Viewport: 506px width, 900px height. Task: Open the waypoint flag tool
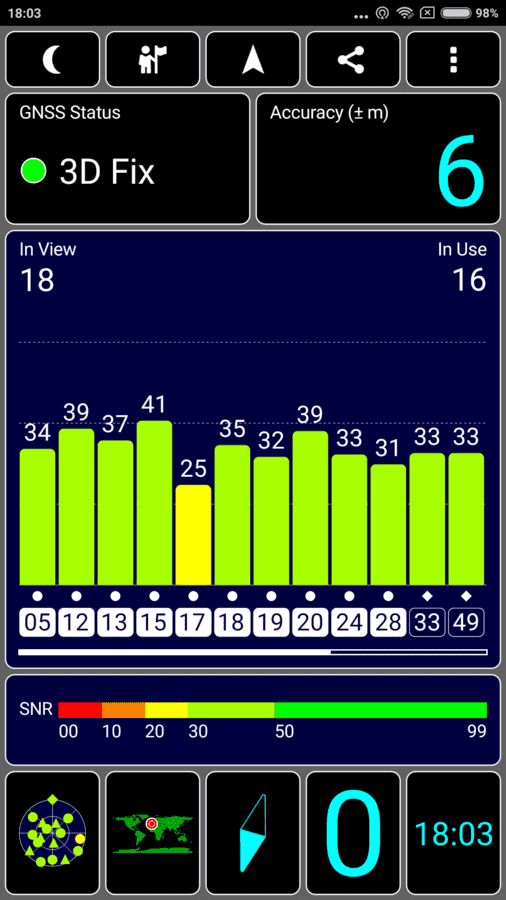[x=153, y=60]
